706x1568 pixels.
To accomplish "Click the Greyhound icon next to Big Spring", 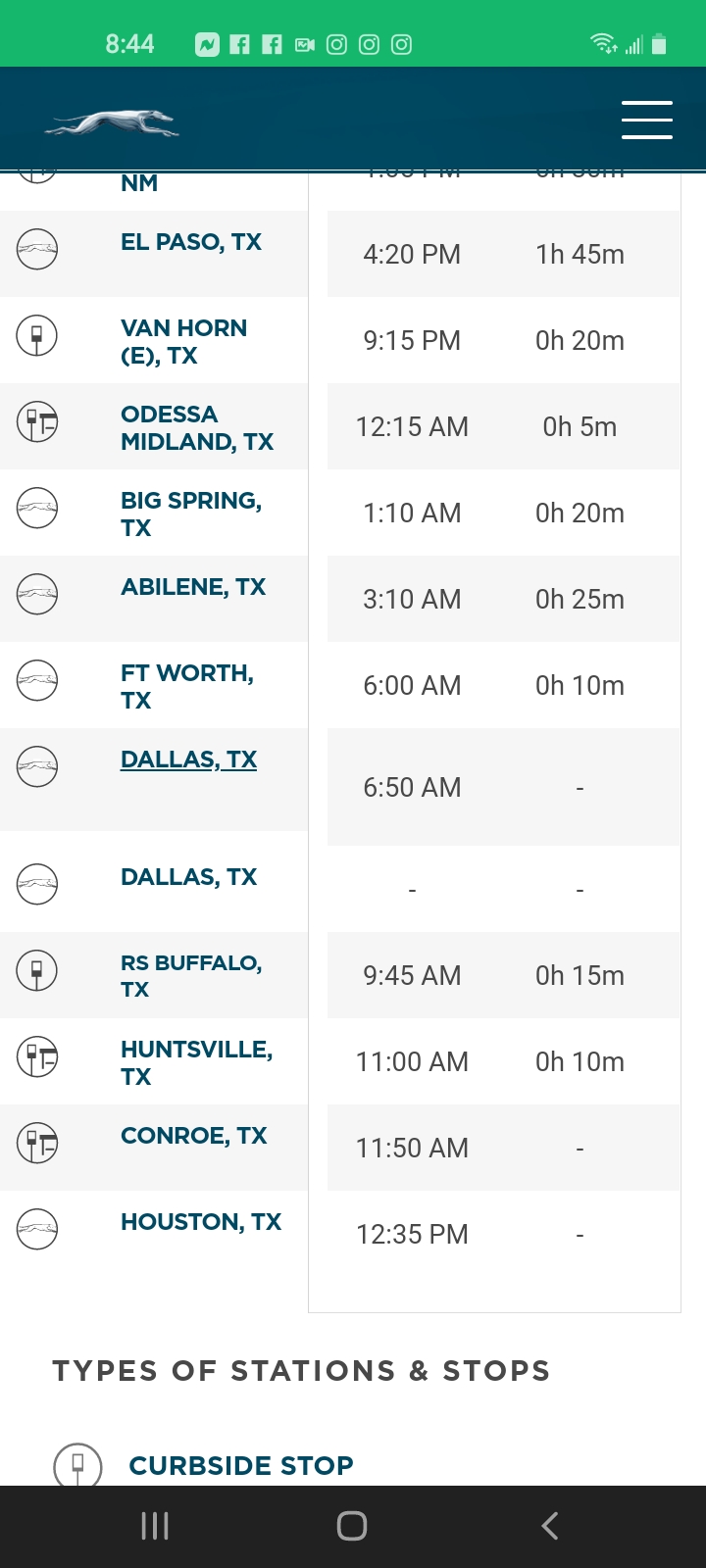I will [37, 509].
